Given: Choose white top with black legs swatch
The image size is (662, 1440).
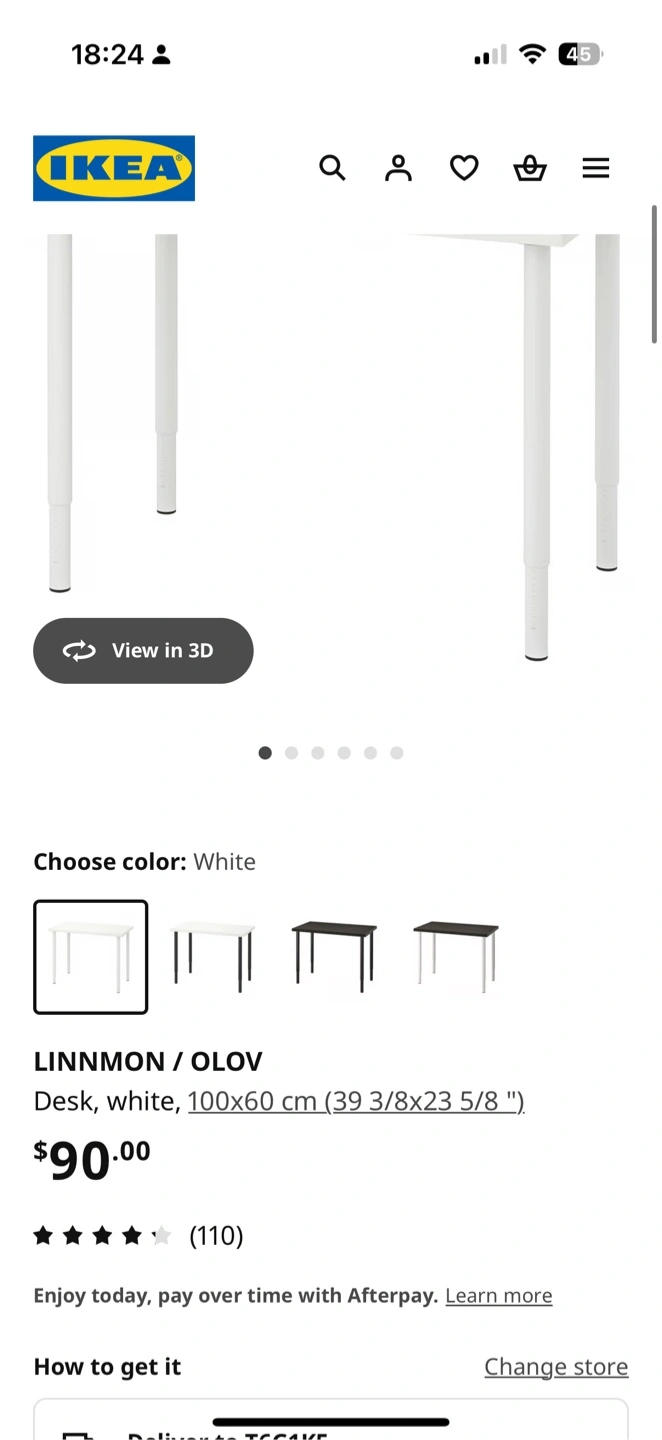Looking at the screenshot, I should click(x=212, y=957).
